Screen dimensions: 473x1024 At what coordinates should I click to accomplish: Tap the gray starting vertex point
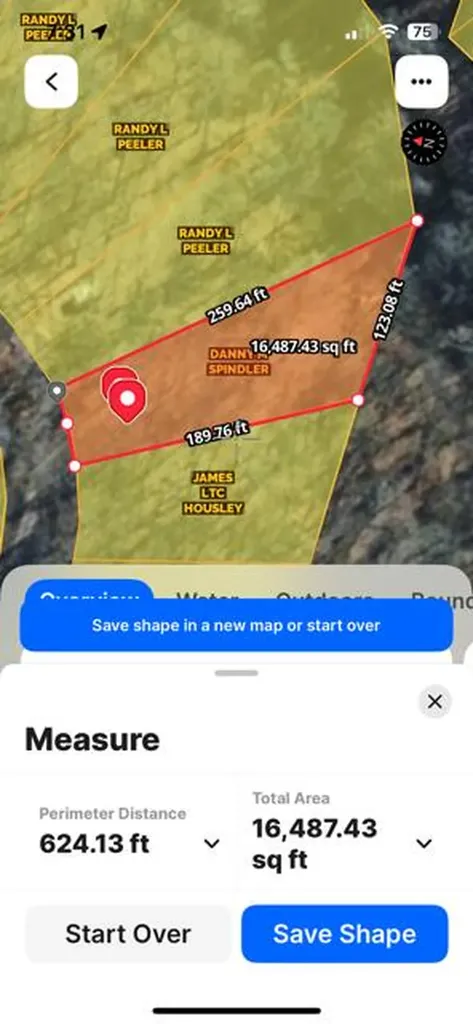(57, 391)
